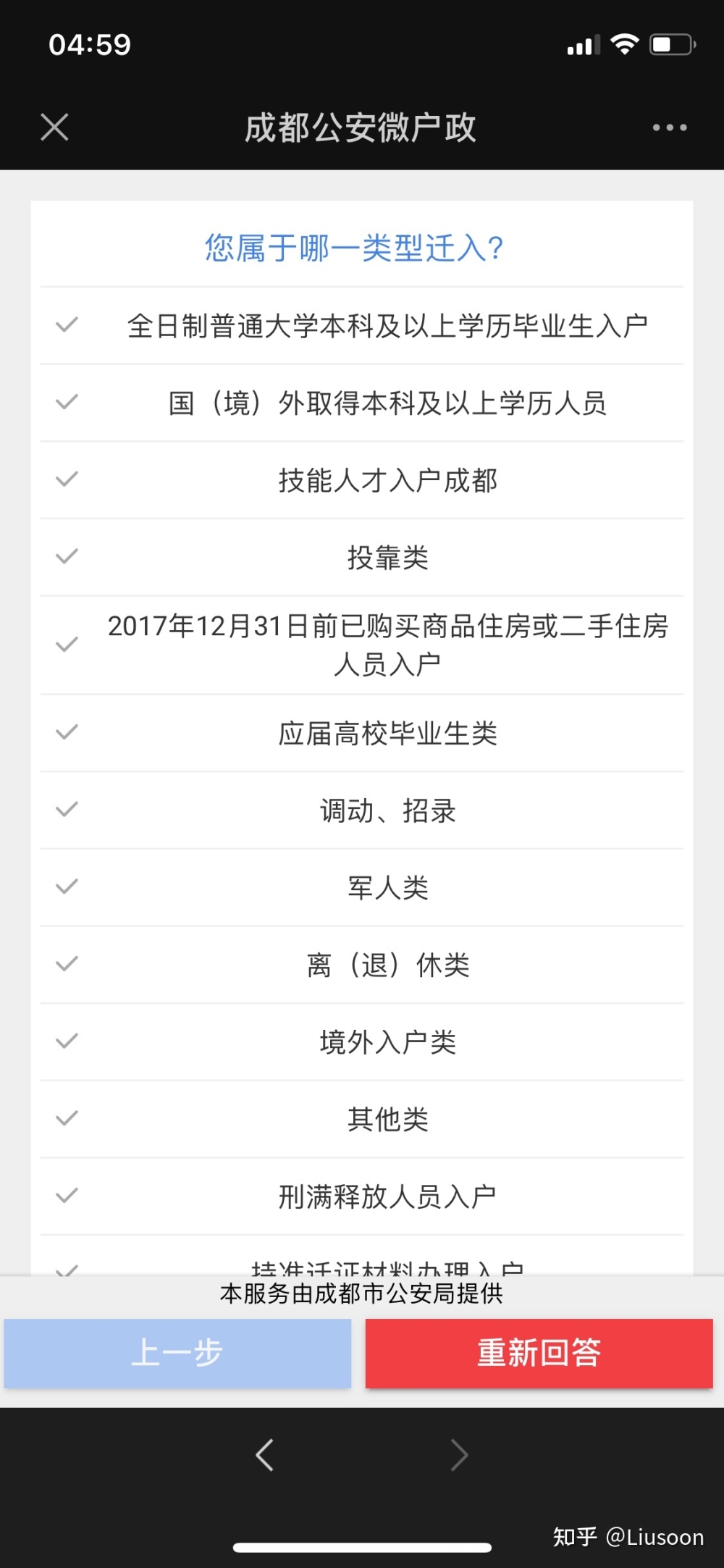Choose 离（退）休类
This screenshot has height=1568, width=724.
tap(362, 965)
